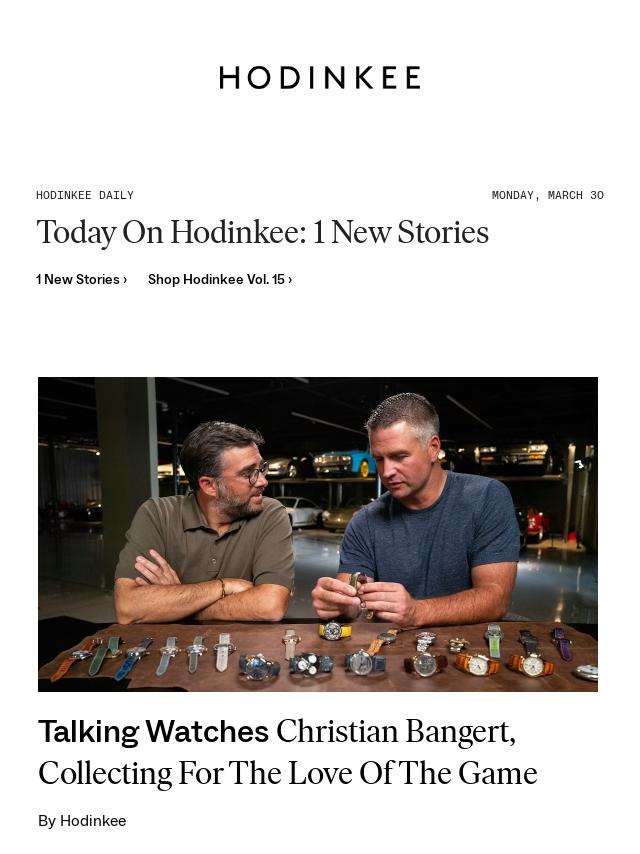Open the Talking Watches article image

pyautogui.click(x=318, y=534)
